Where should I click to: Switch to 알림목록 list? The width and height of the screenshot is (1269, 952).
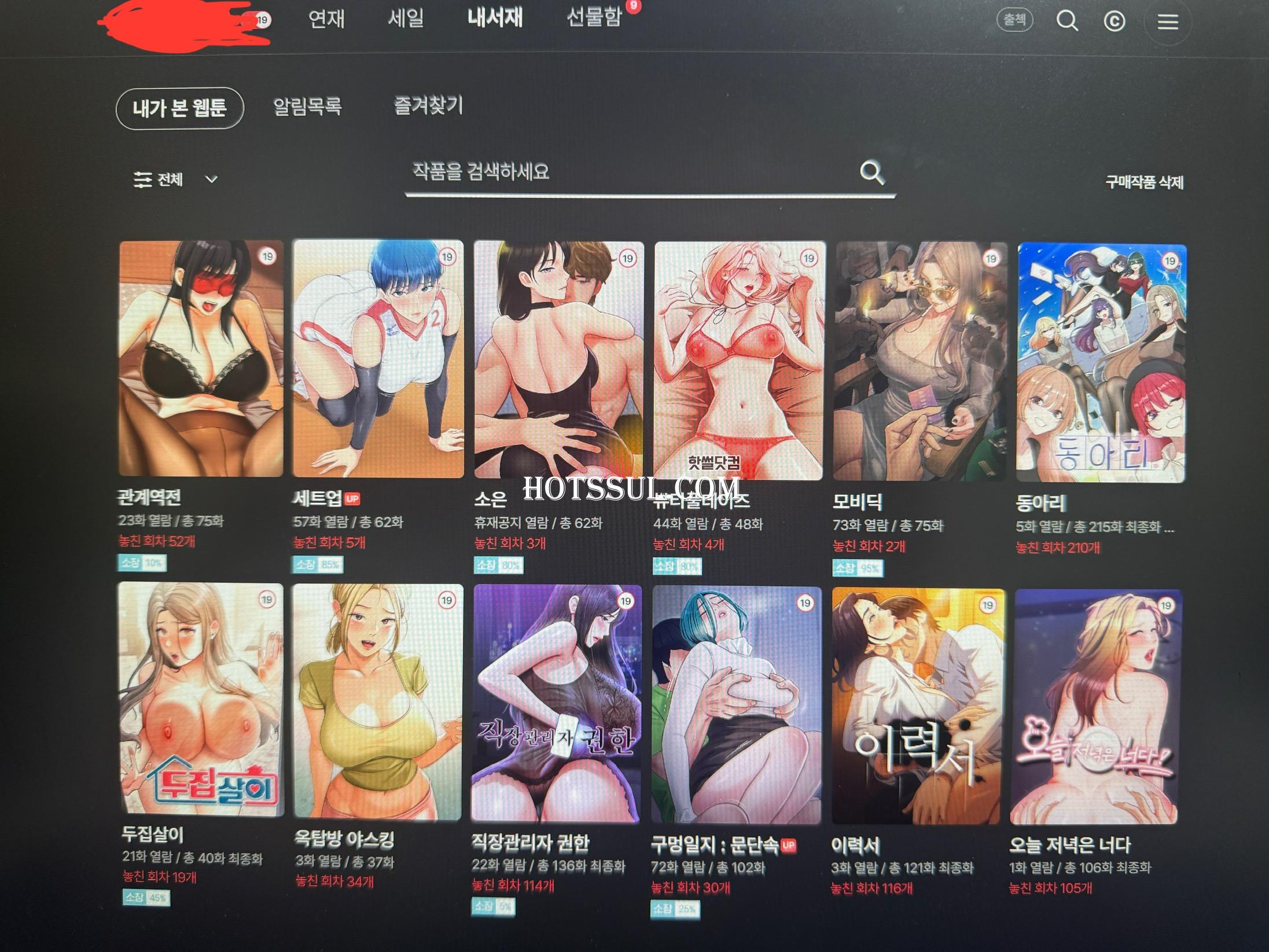(x=307, y=106)
